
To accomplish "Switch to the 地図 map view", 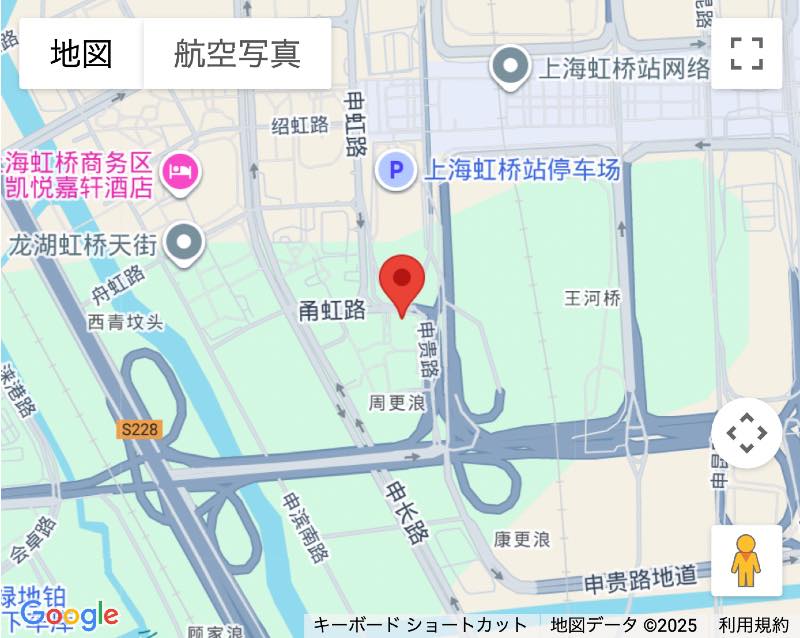I will 81,53.
